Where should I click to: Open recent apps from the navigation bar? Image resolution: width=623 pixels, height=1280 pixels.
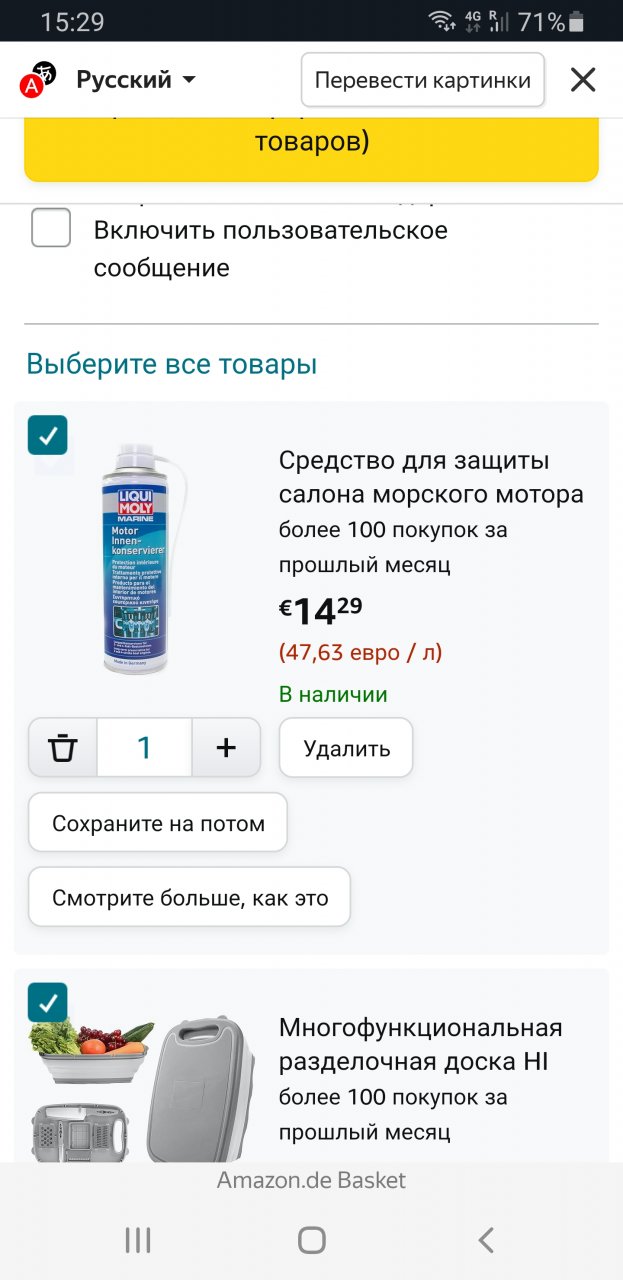[138, 1240]
